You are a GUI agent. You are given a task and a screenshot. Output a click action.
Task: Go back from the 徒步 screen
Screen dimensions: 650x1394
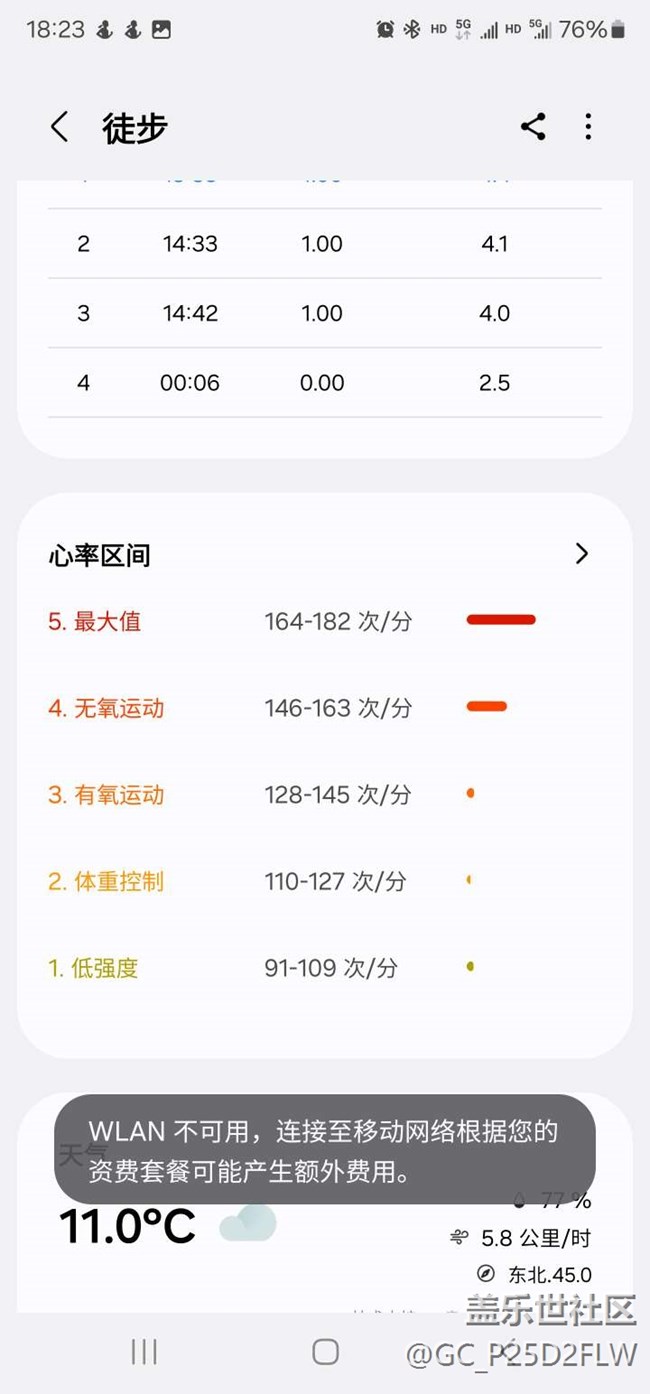point(60,127)
